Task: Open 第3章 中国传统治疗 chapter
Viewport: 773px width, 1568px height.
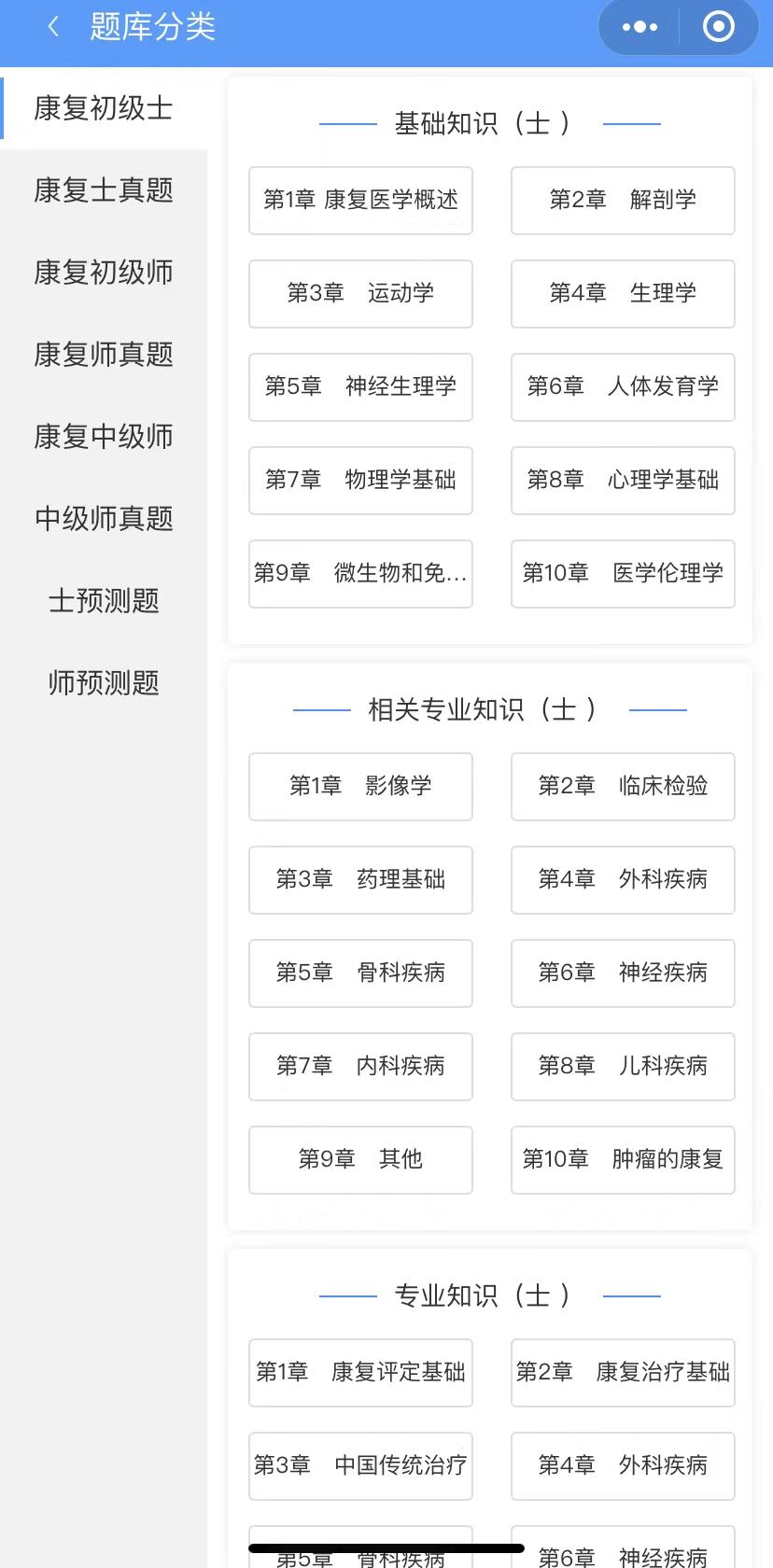Action: tap(360, 1465)
